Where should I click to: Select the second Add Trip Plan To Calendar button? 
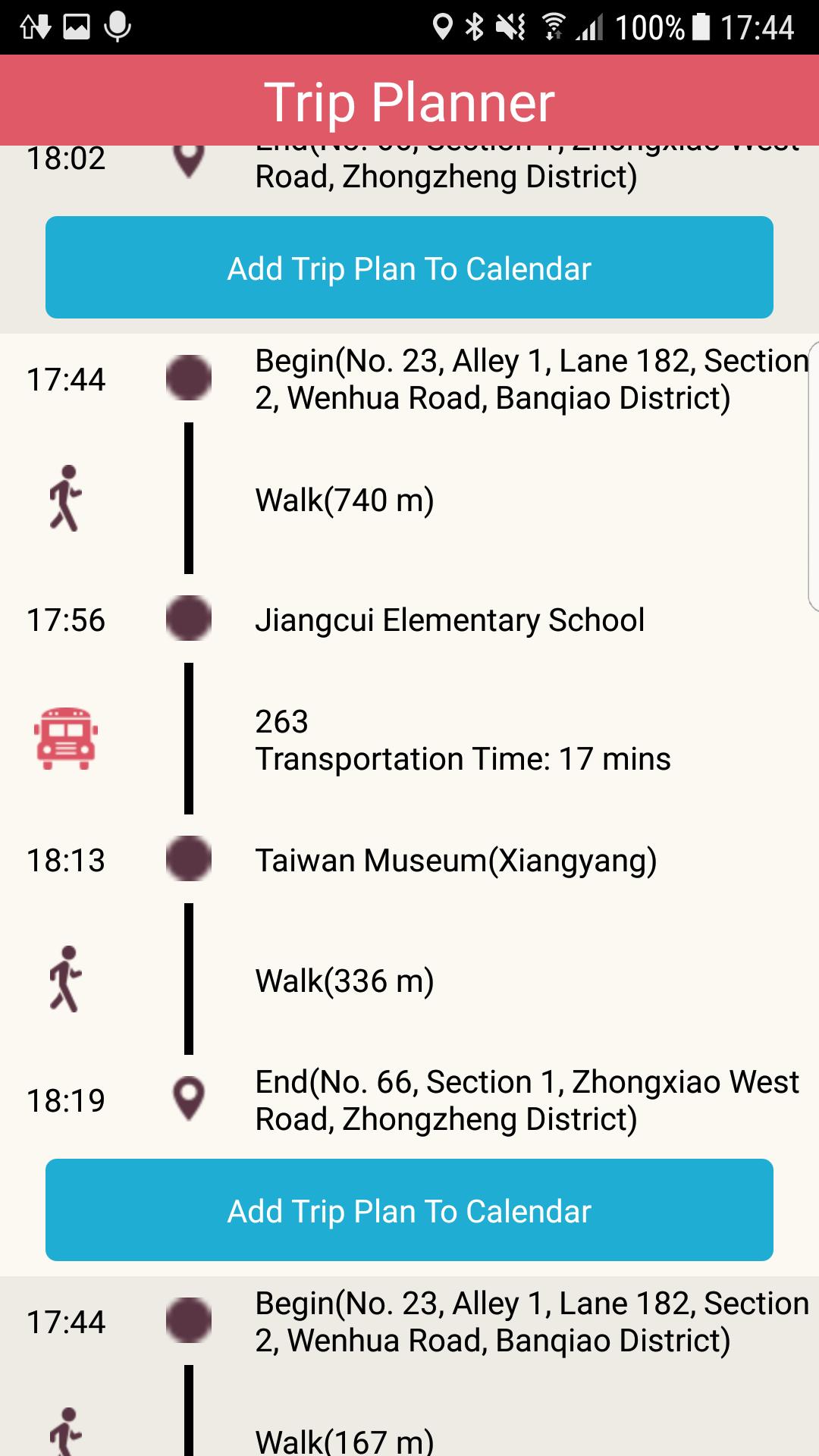point(409,1210)
